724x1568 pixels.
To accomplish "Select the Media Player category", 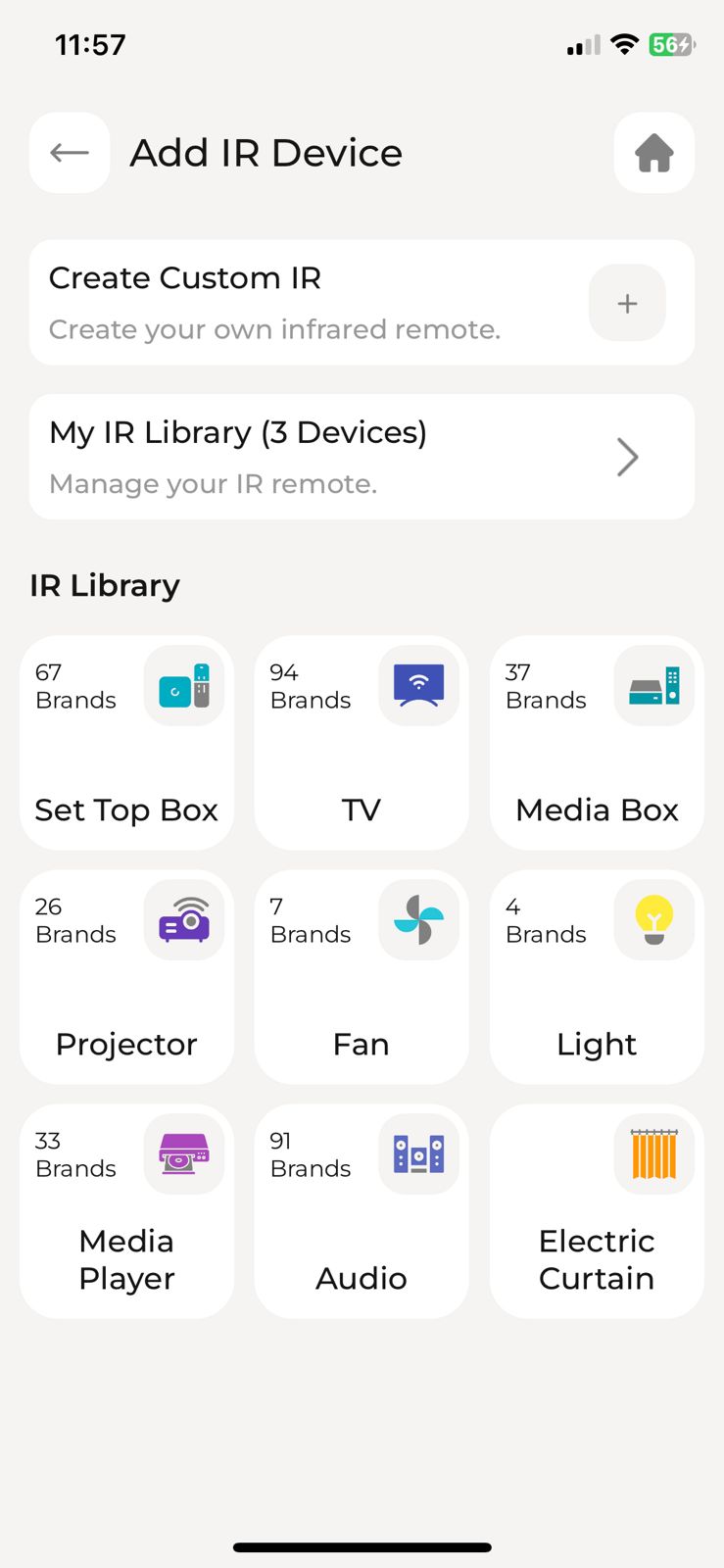I will [126, 1211].
